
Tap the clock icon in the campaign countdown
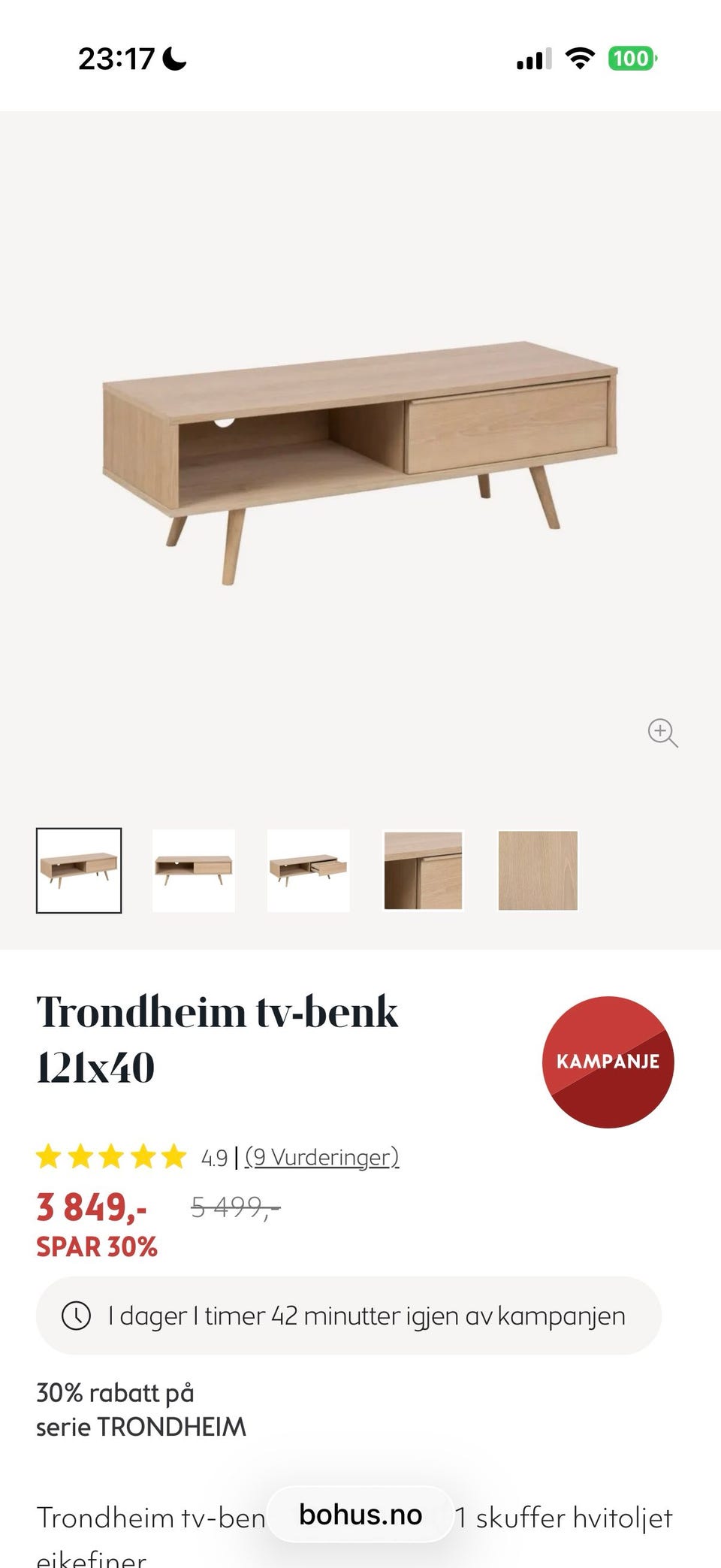click(77, 1316)
